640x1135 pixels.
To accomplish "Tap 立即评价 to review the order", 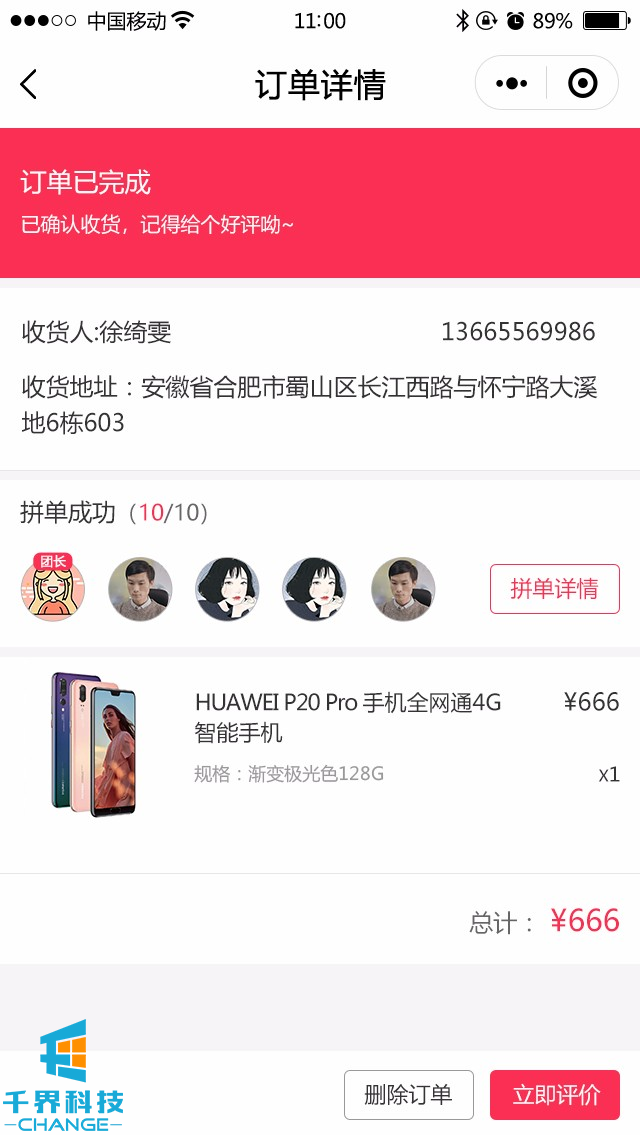I will [555, 1095].
